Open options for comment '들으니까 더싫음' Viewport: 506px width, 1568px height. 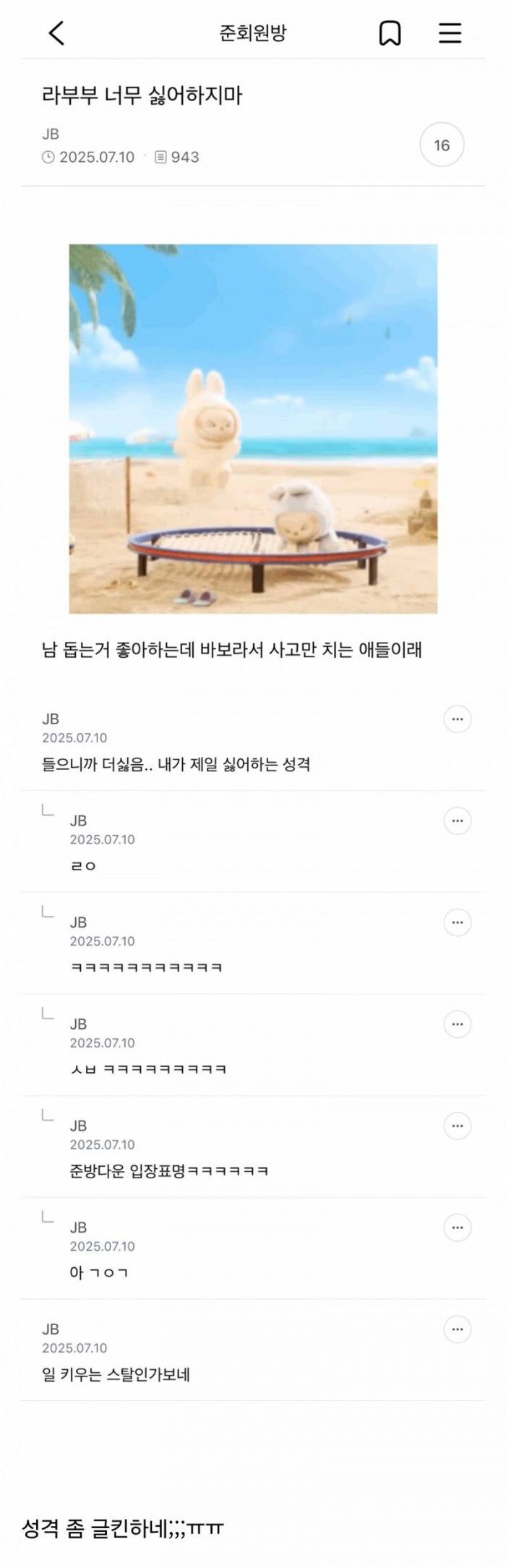[457, 719]
